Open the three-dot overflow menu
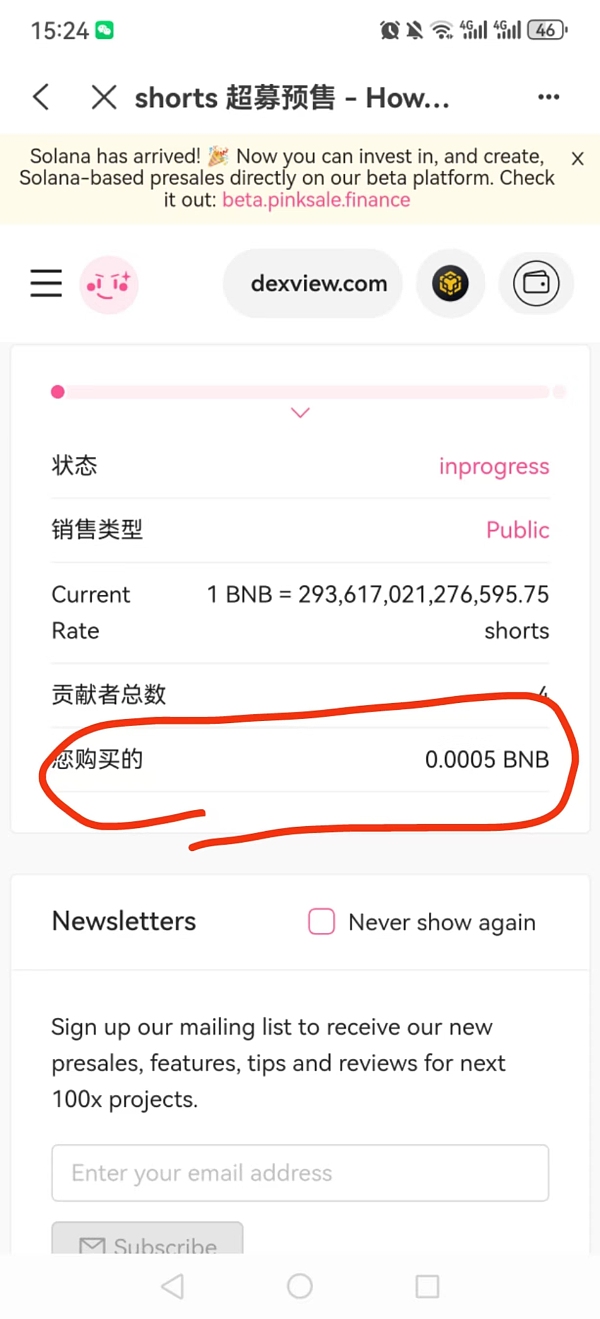This screenshot has width=600, height=1319. (x=548, y=97)
